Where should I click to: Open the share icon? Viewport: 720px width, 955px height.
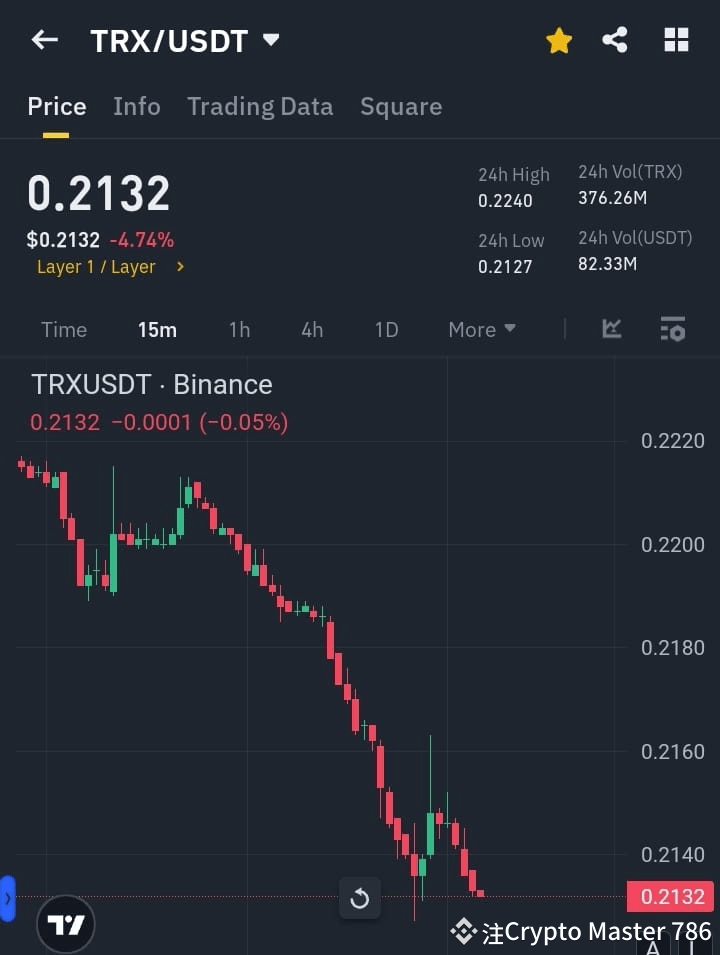tap(616, 40)
